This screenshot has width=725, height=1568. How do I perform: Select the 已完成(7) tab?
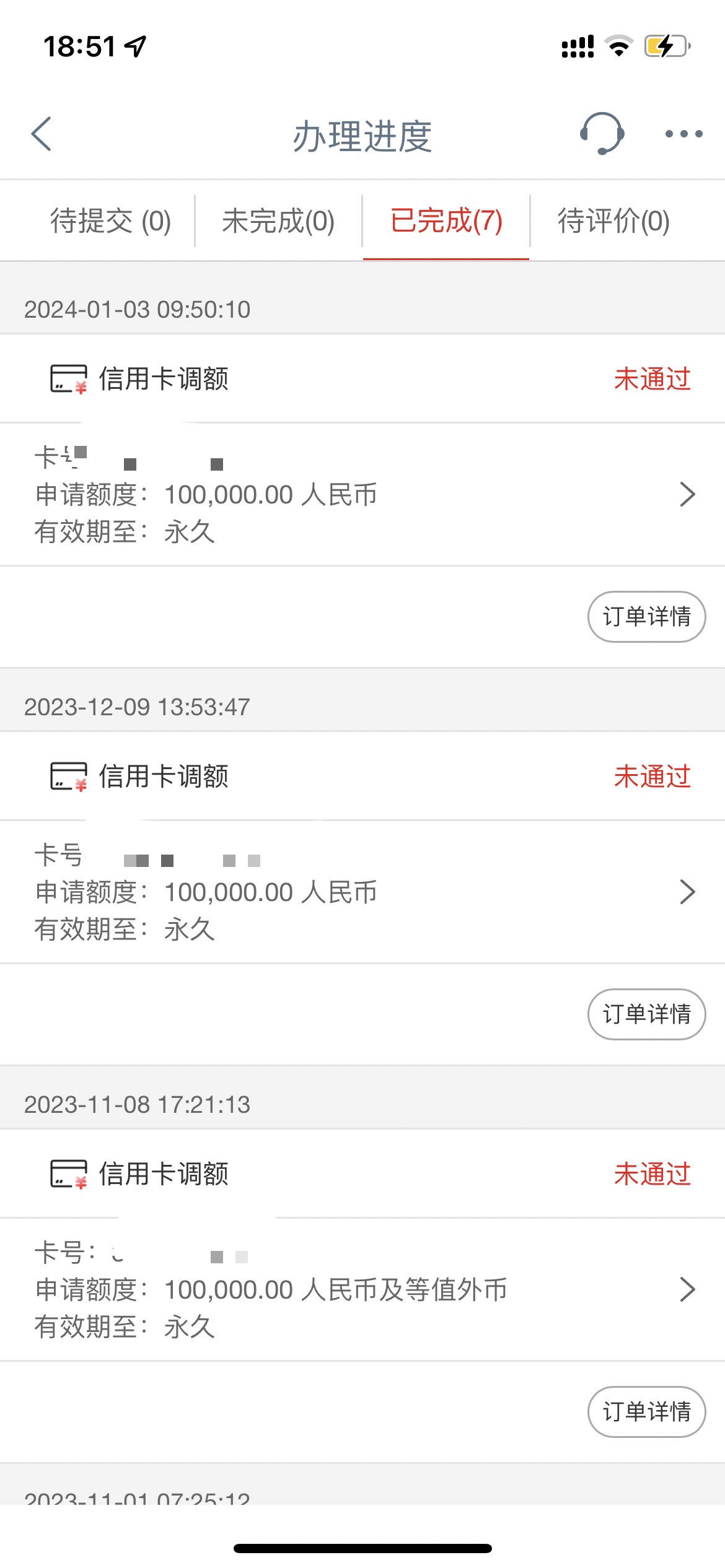point(446,221)
